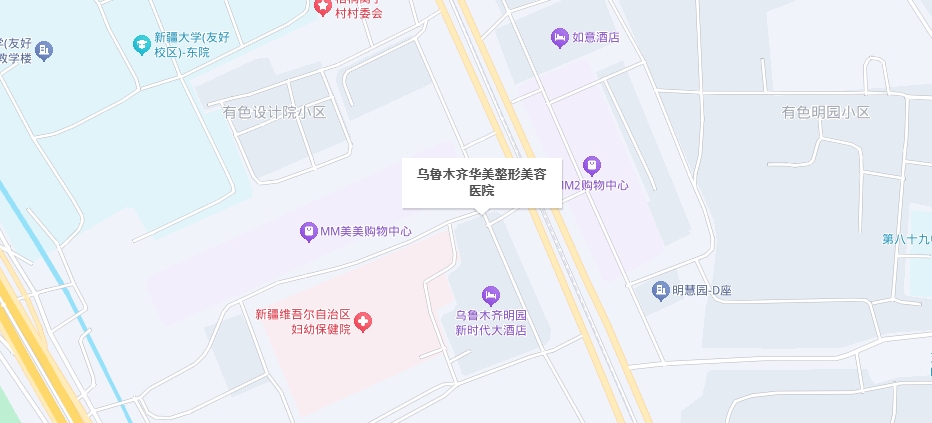Viewport: 932px width, 423px height.
Task: Select the 新疆维吾尔自治区妇幼保健院 hospital marker
Action: click(x=364, y=322)
